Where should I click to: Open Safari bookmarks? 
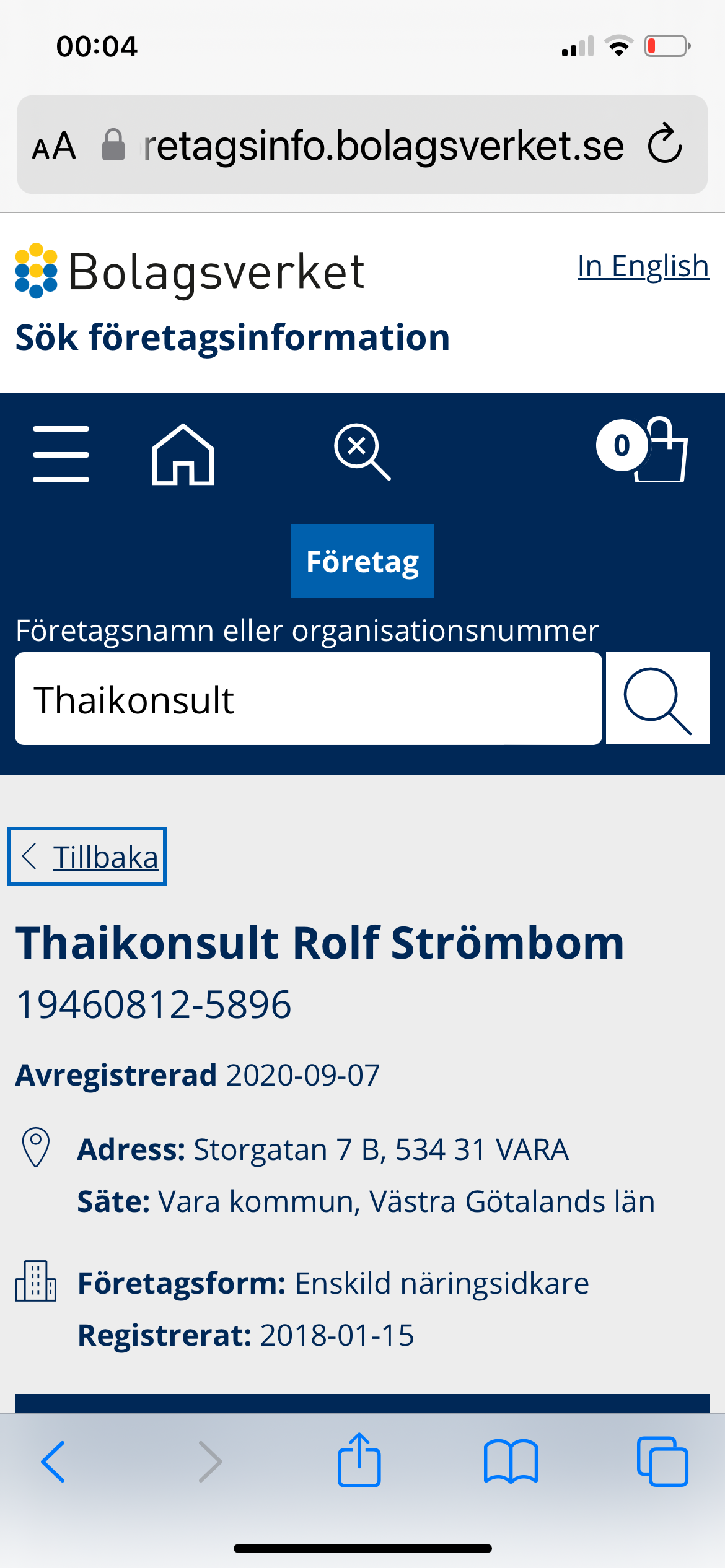pos(511,1461)
